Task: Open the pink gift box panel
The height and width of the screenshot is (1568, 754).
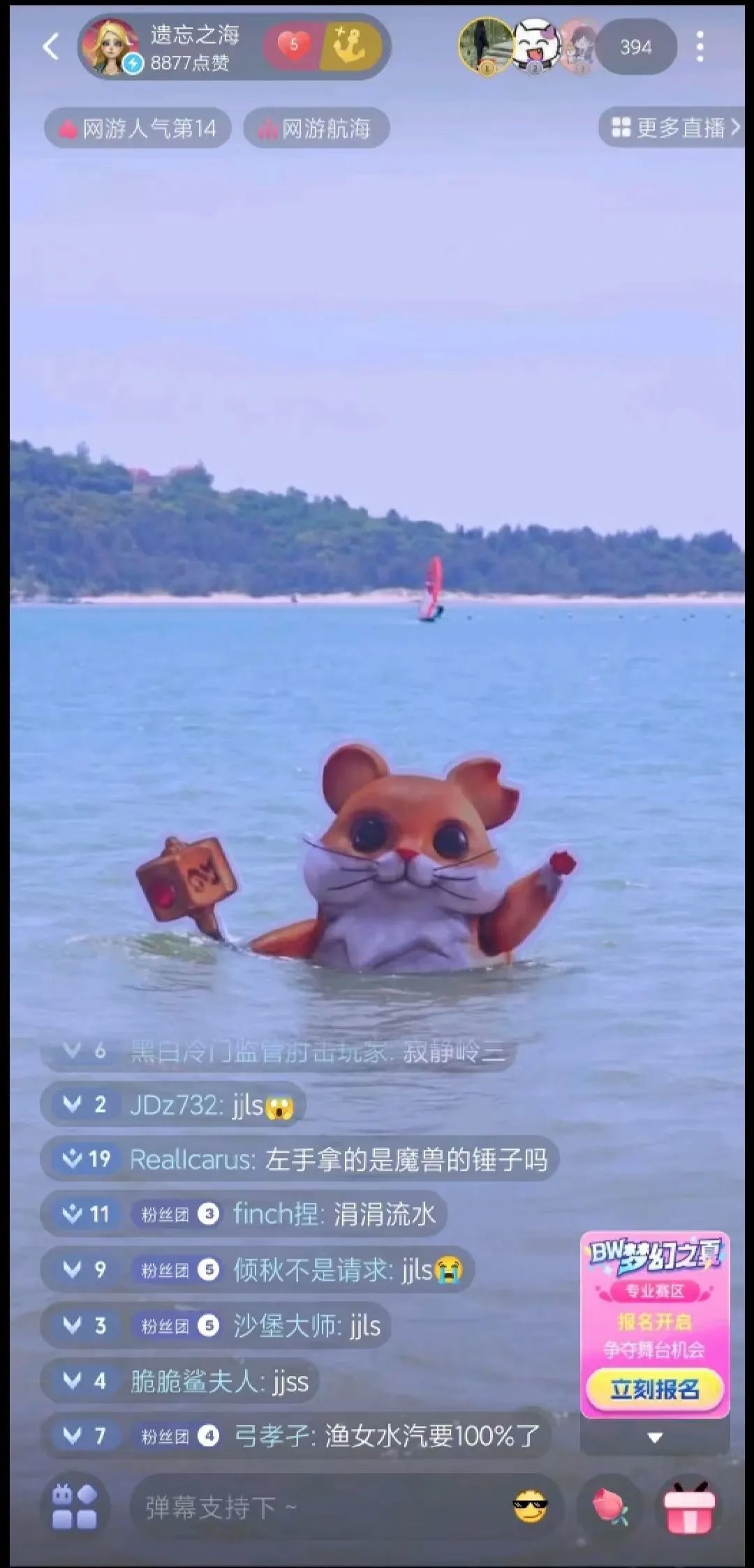Action: coord(690,1507)
